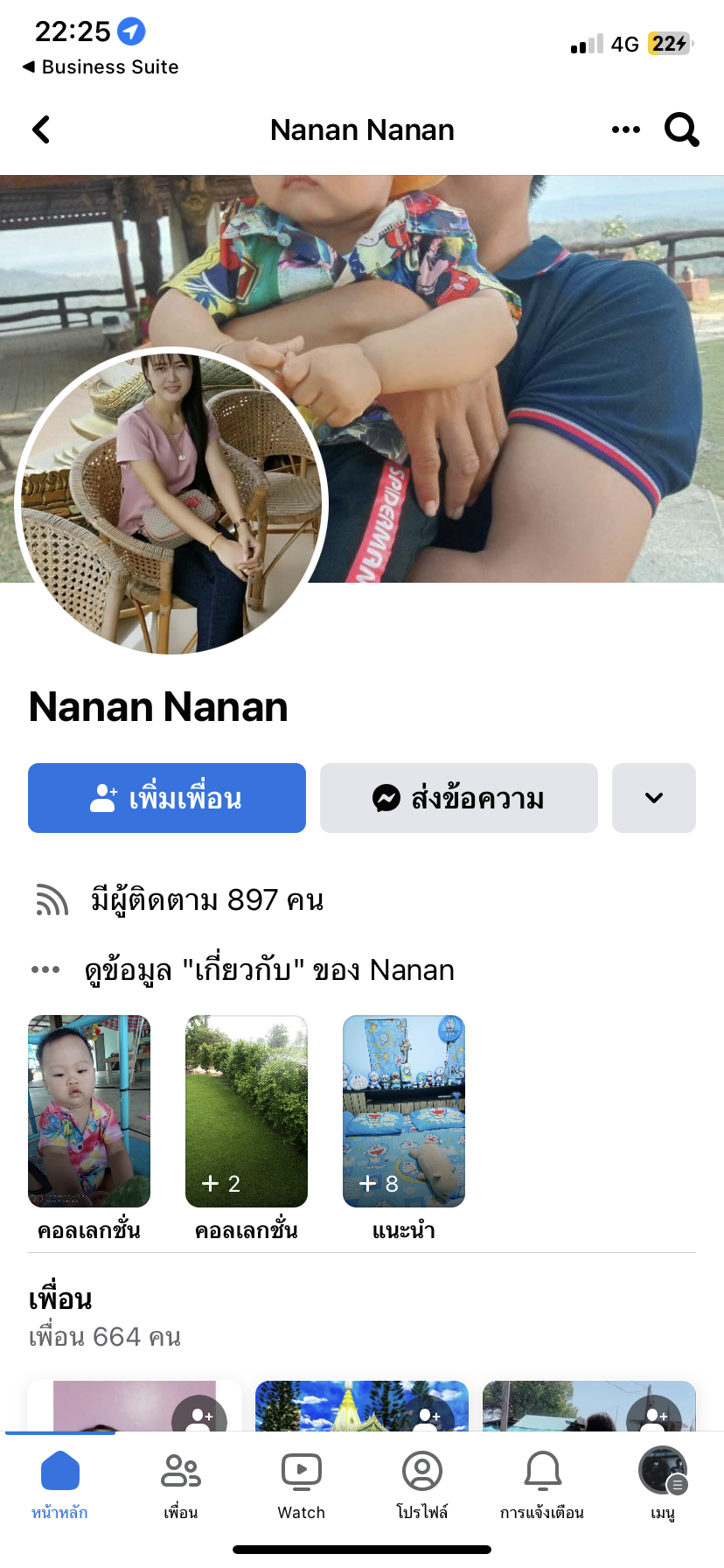View Nanan's About info

[x=269, y=969]
